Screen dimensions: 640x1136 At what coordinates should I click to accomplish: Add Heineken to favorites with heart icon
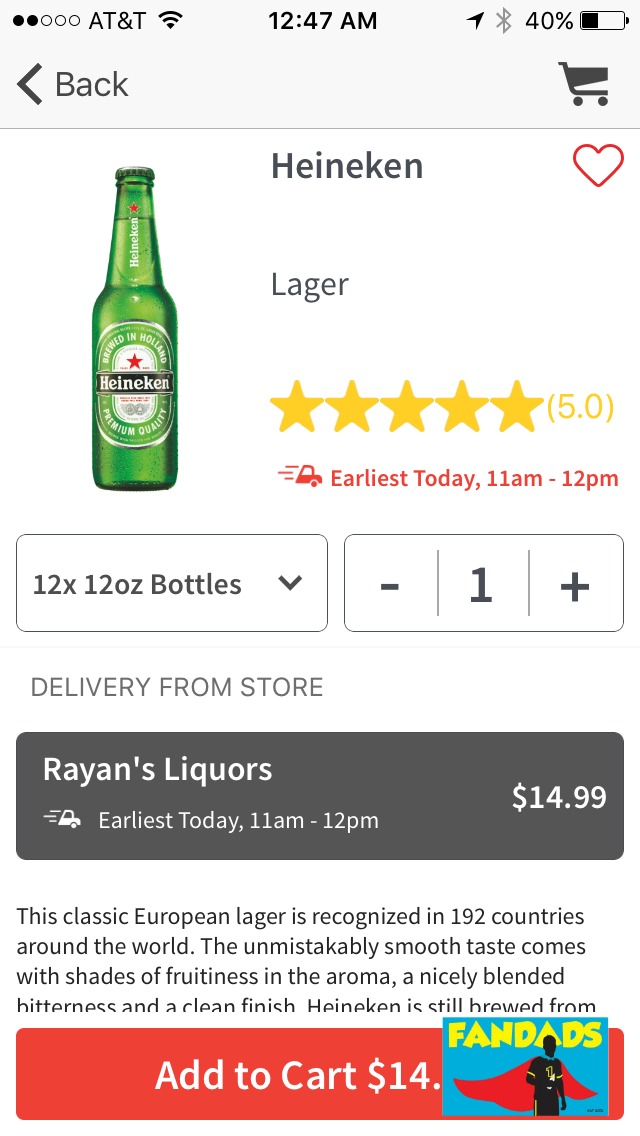pos(598,165)
